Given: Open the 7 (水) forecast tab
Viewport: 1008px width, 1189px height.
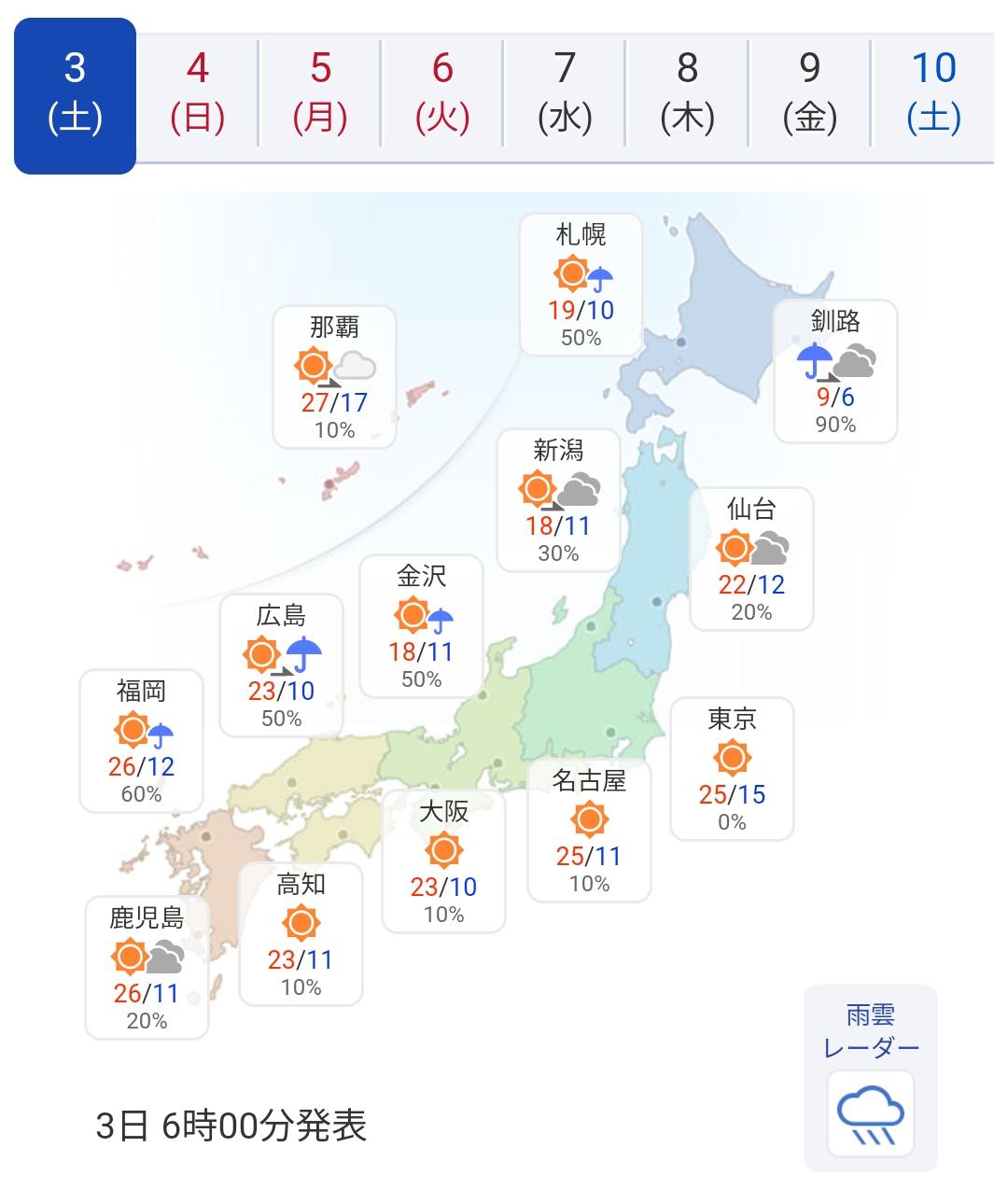Looking at the screenshot, I should pos(565,93).
